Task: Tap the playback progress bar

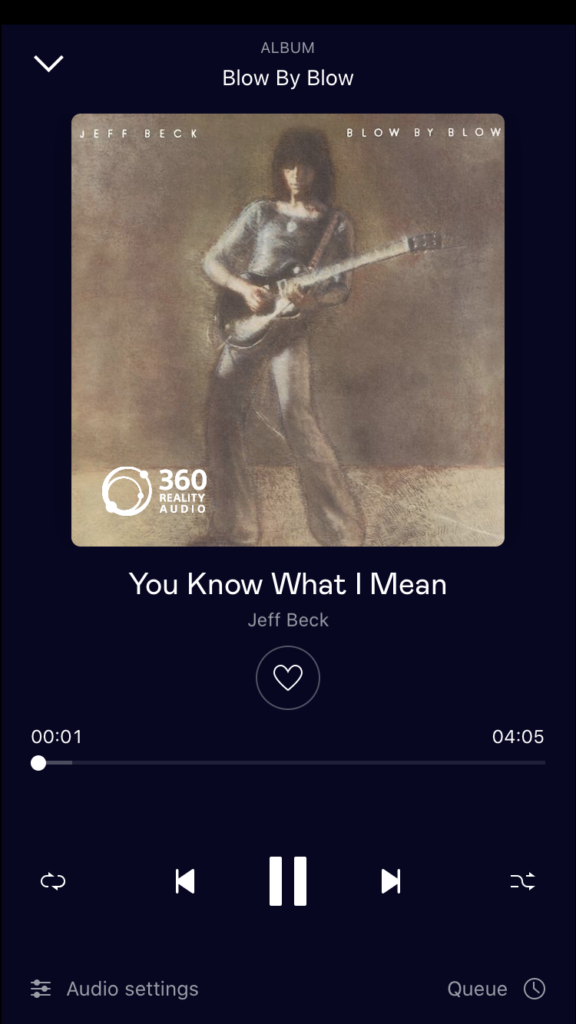Action: [288, 762]
